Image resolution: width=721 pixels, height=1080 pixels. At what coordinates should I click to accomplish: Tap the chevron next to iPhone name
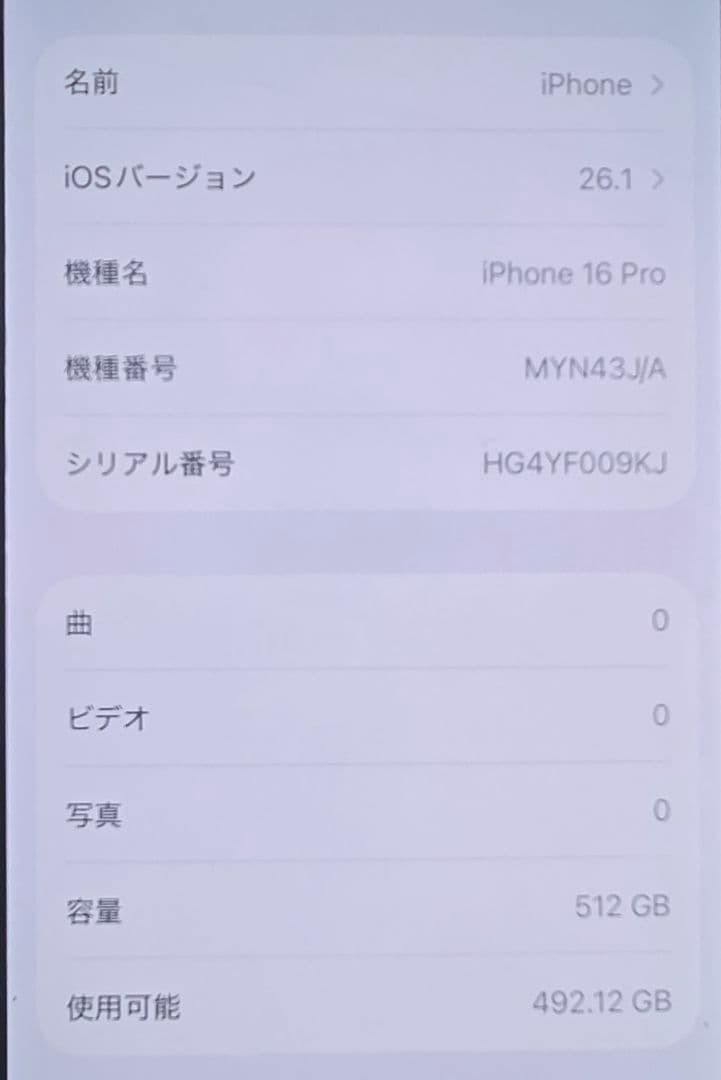pyautogui.click(x=657, y=85)
